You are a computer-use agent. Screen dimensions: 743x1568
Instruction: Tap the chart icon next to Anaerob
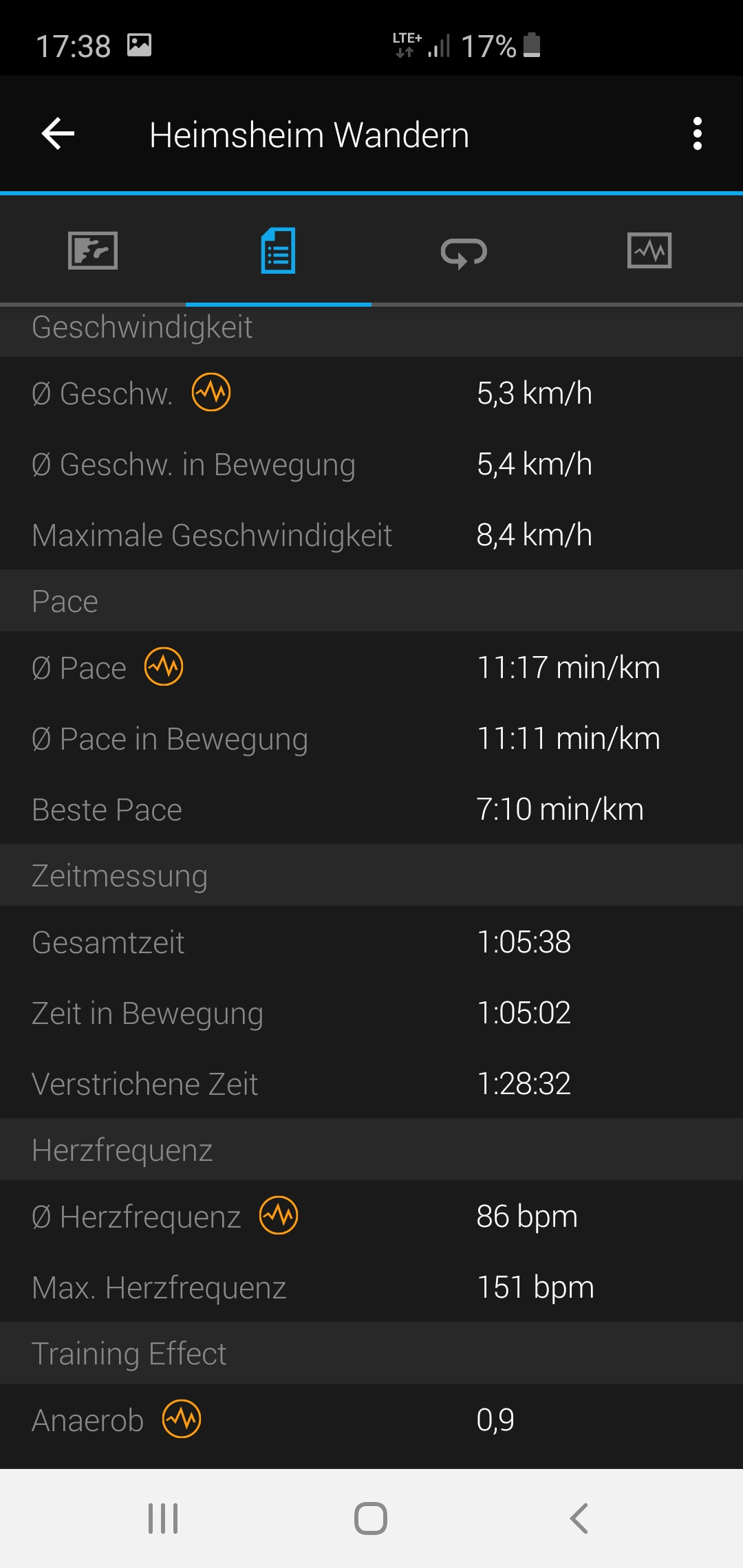click(182, 1419)
